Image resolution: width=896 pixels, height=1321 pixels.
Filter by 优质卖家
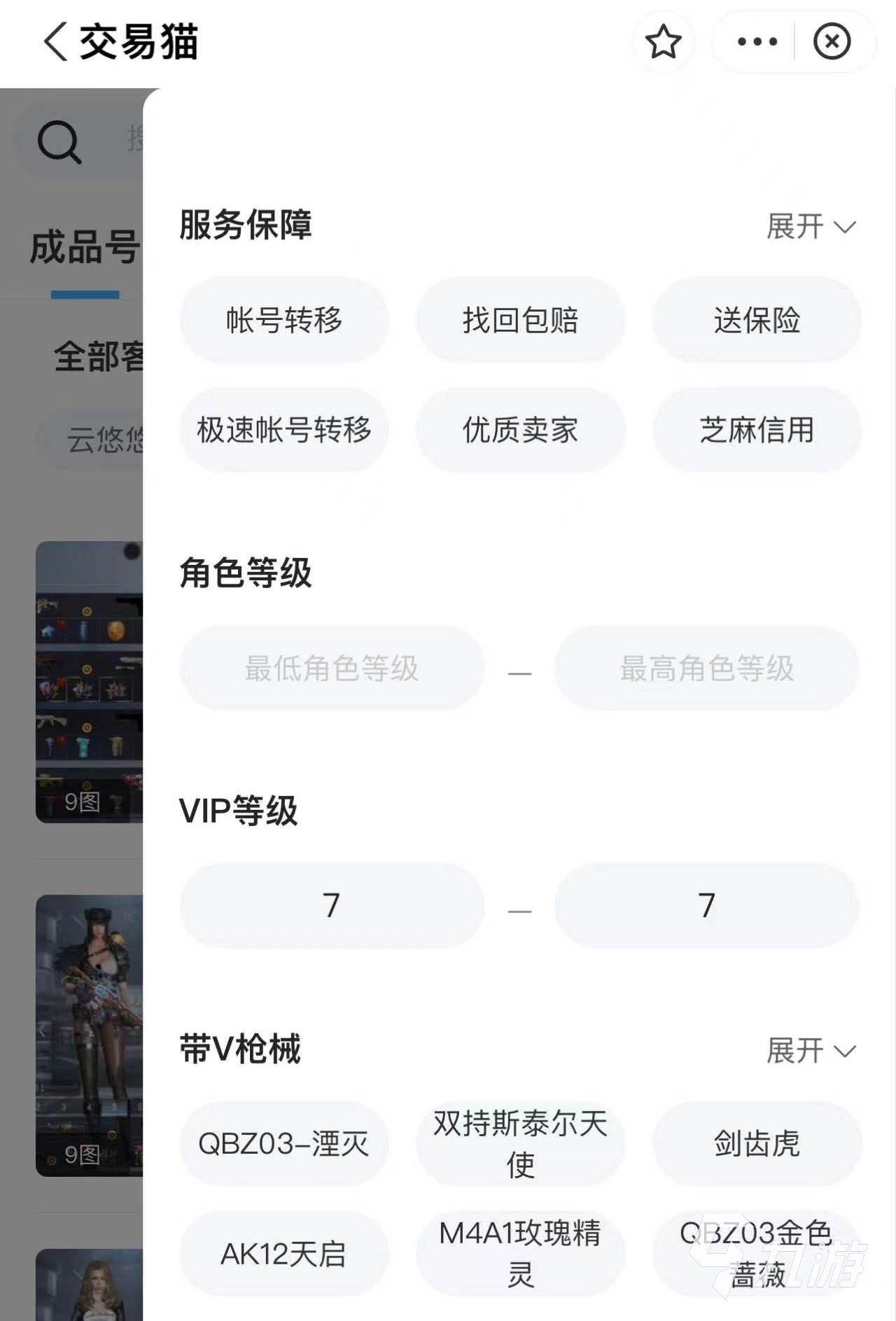coord(520,430)
